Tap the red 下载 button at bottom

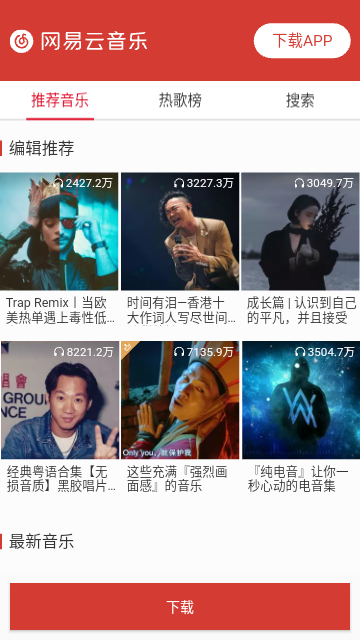tap(180, 607)
